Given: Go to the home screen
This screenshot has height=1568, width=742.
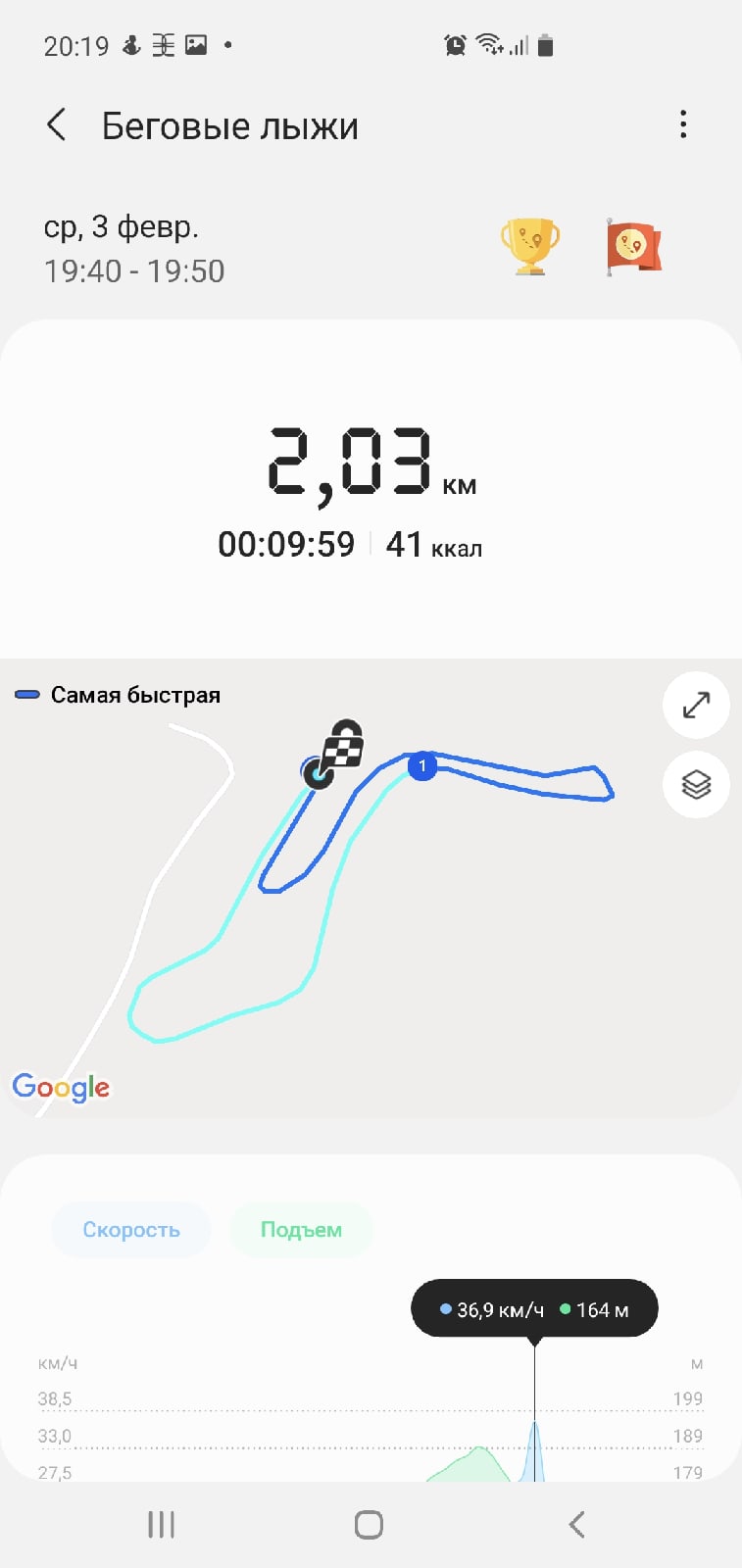Looking at the screenshot, I should 369,1524.
